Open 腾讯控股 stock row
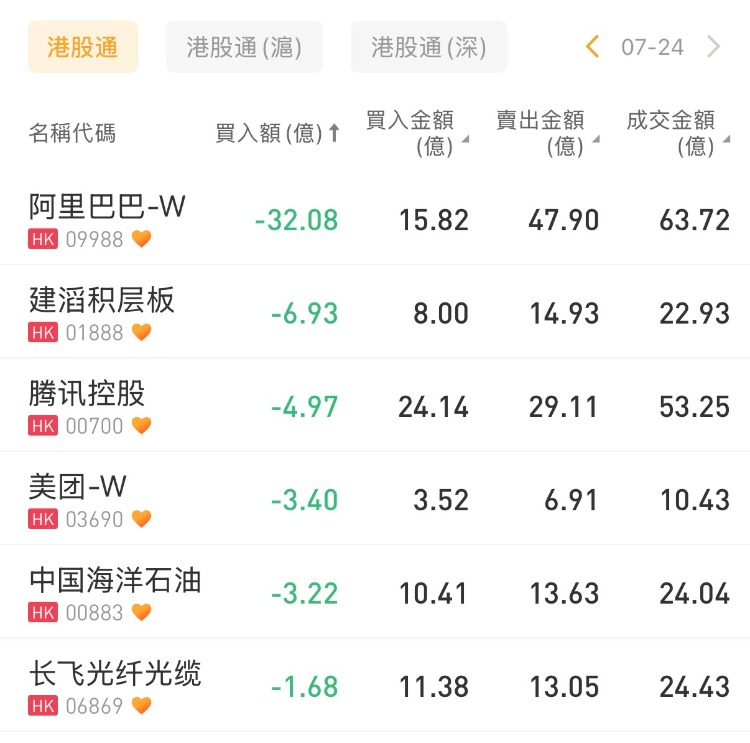Screen dimensions: 750x743 375,405
